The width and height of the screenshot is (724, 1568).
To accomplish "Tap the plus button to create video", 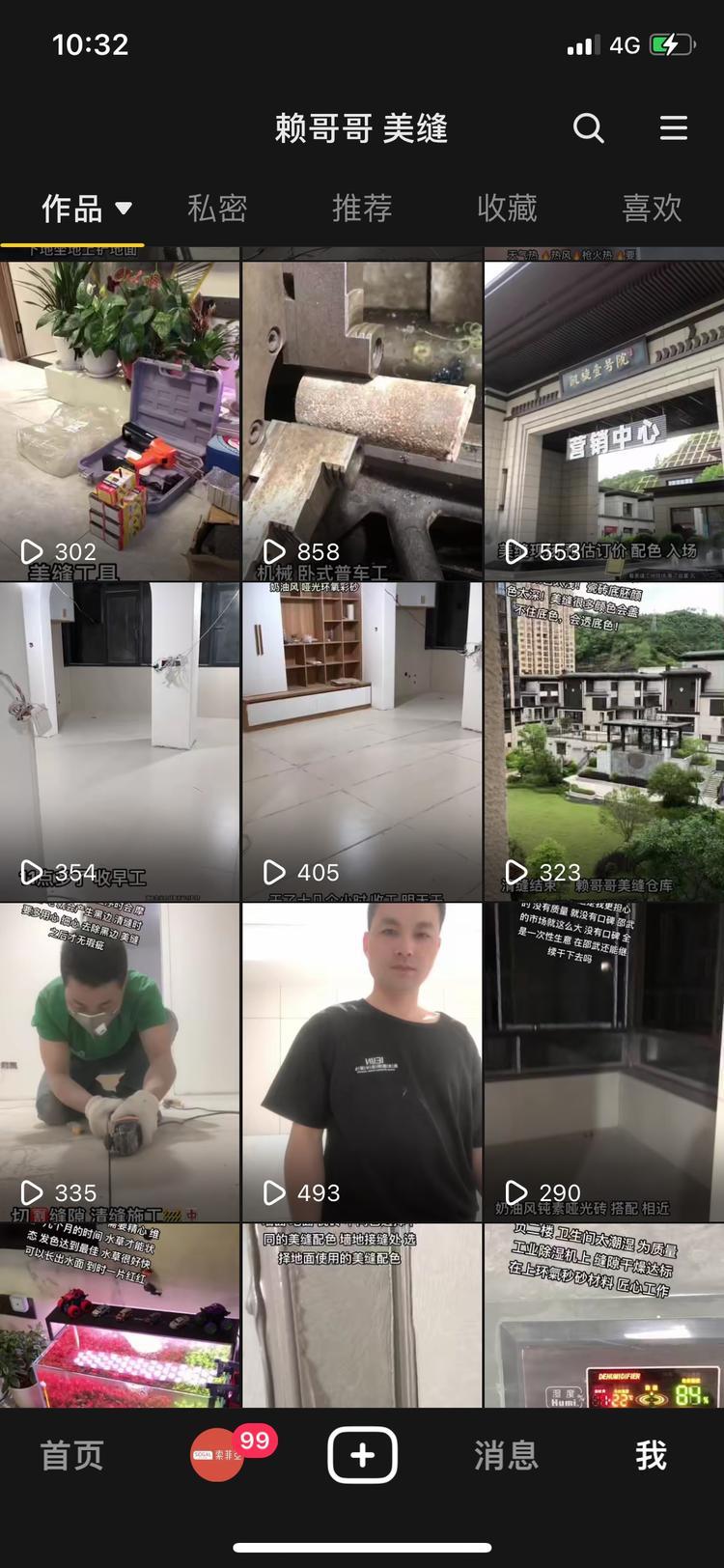I will 362,1454.
